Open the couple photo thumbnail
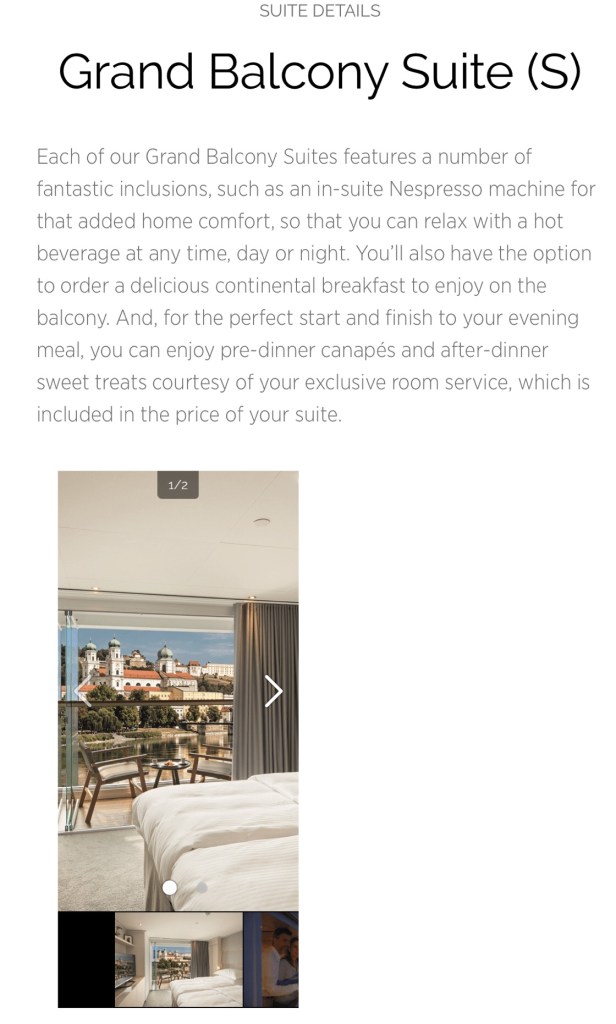Screen dimensions: 616x1024 tap(271, 959)
